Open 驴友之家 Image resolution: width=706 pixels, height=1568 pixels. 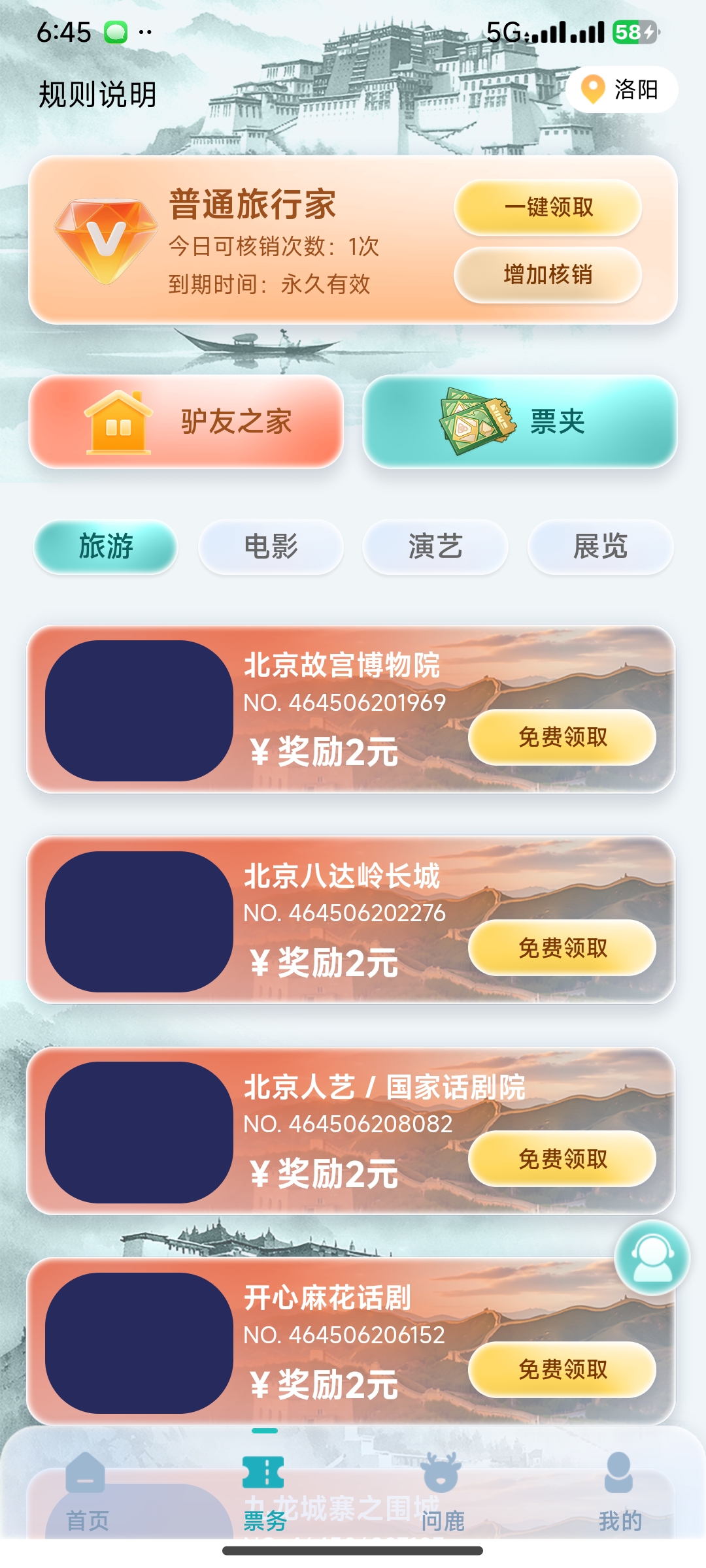(186, 421)
